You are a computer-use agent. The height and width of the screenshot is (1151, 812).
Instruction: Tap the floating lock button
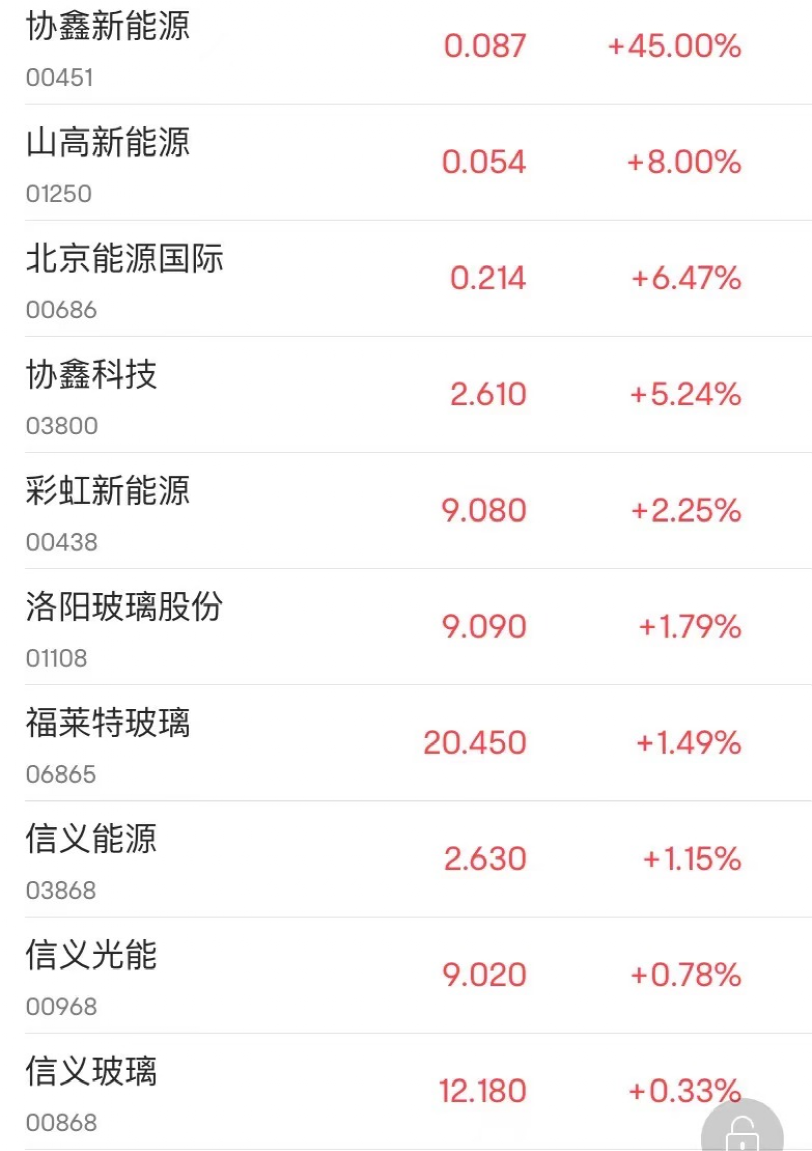pyautogui.click(x=741, y=1132)
